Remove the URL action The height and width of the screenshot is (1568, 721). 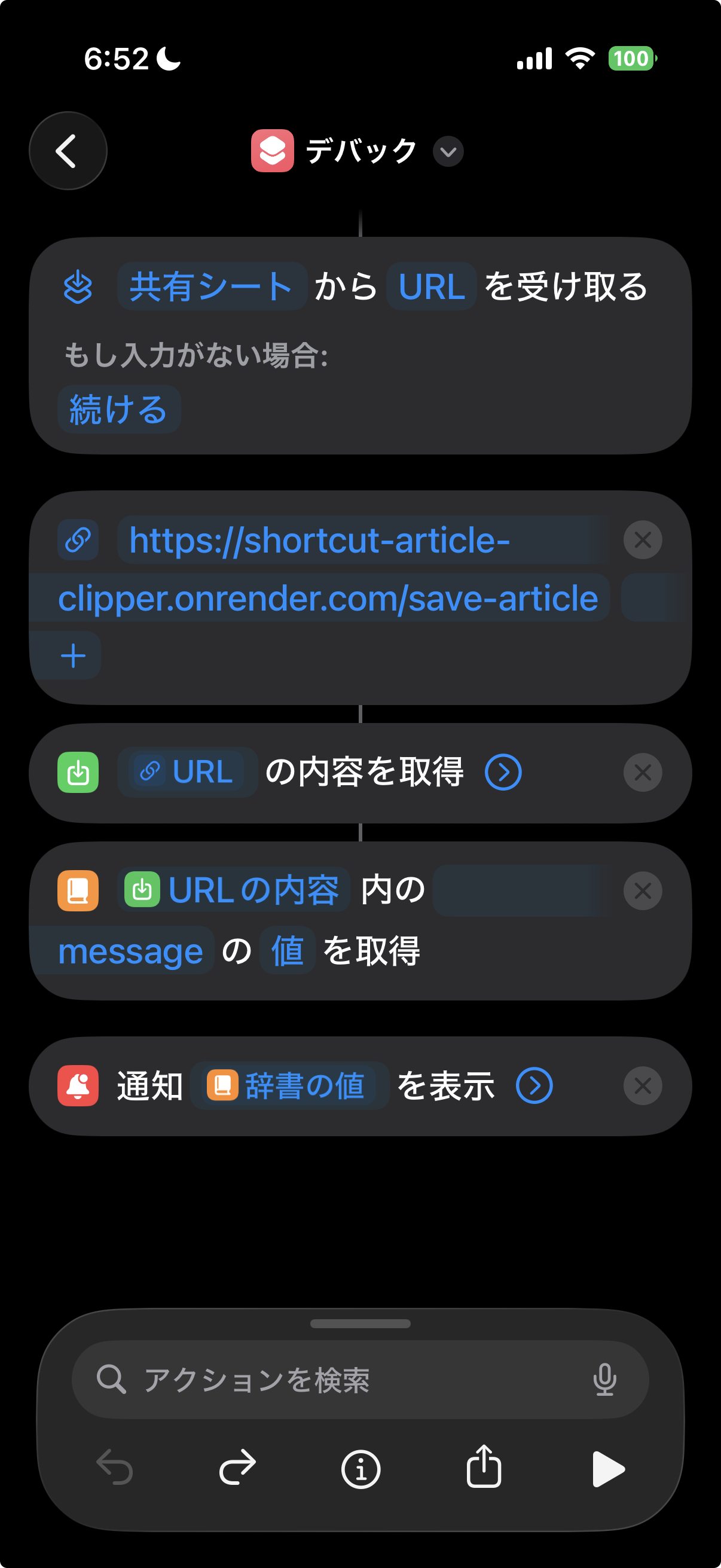pos(643,540)
